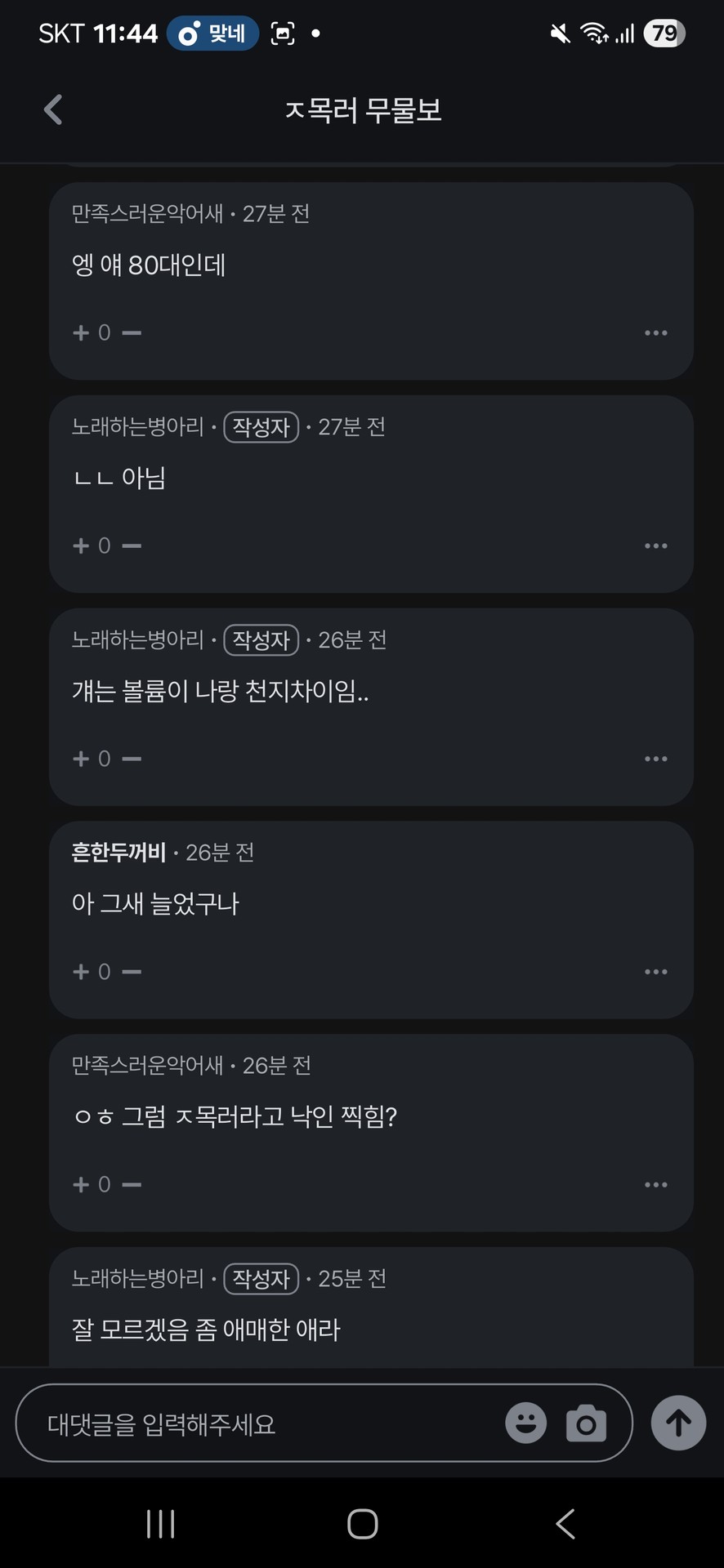The image size is (724, 1568).
Task: Upvote 'ㅇㅎ 그럼 ㅈ목러라고 낙인 찍힘?' comment
Action: pyautogui.click(x=81, y=1184)
